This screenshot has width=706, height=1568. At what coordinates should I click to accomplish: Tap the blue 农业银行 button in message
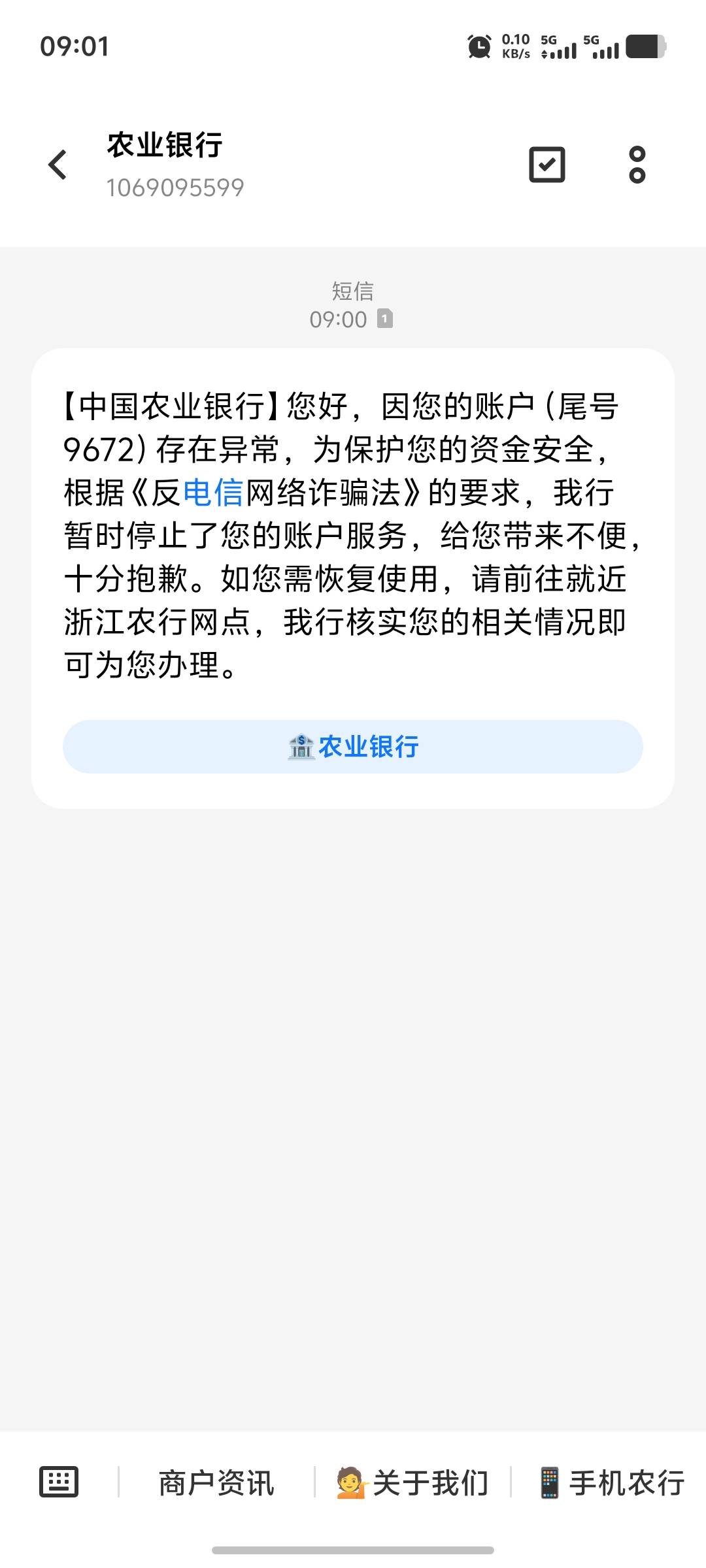tap(353, 747)
